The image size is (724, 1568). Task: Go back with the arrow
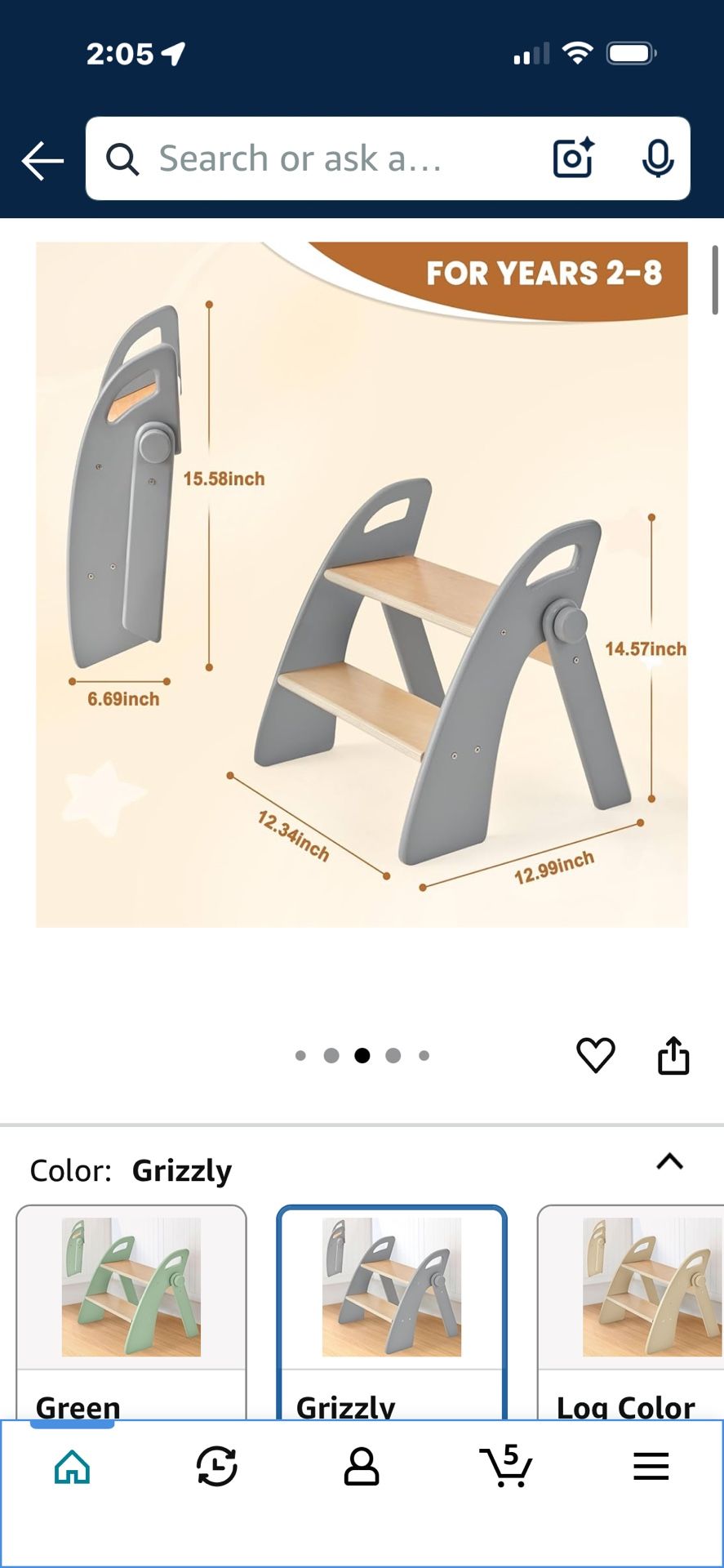coord(42,160)
